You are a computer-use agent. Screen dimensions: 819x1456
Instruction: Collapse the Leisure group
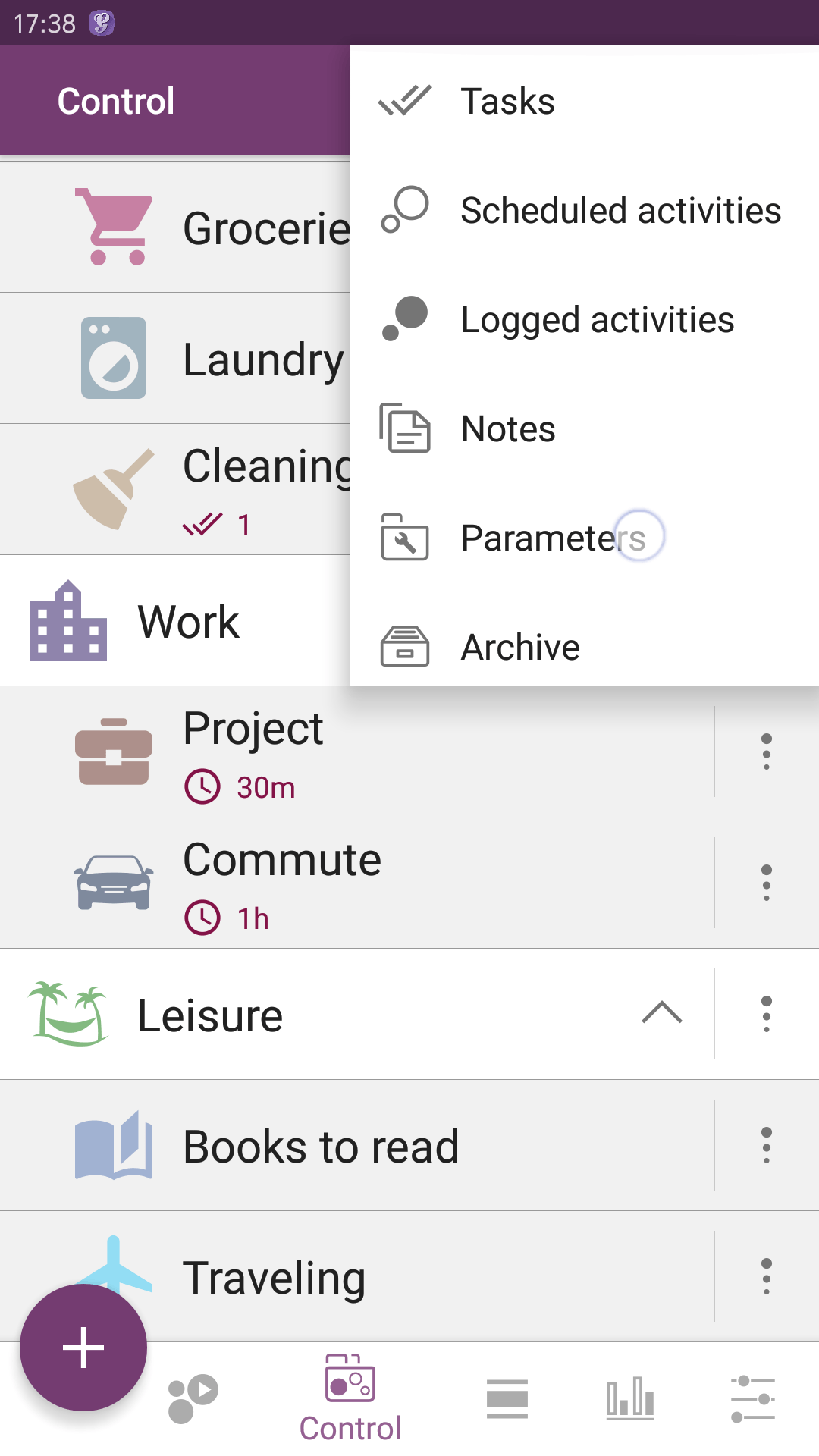point(662,1014)
